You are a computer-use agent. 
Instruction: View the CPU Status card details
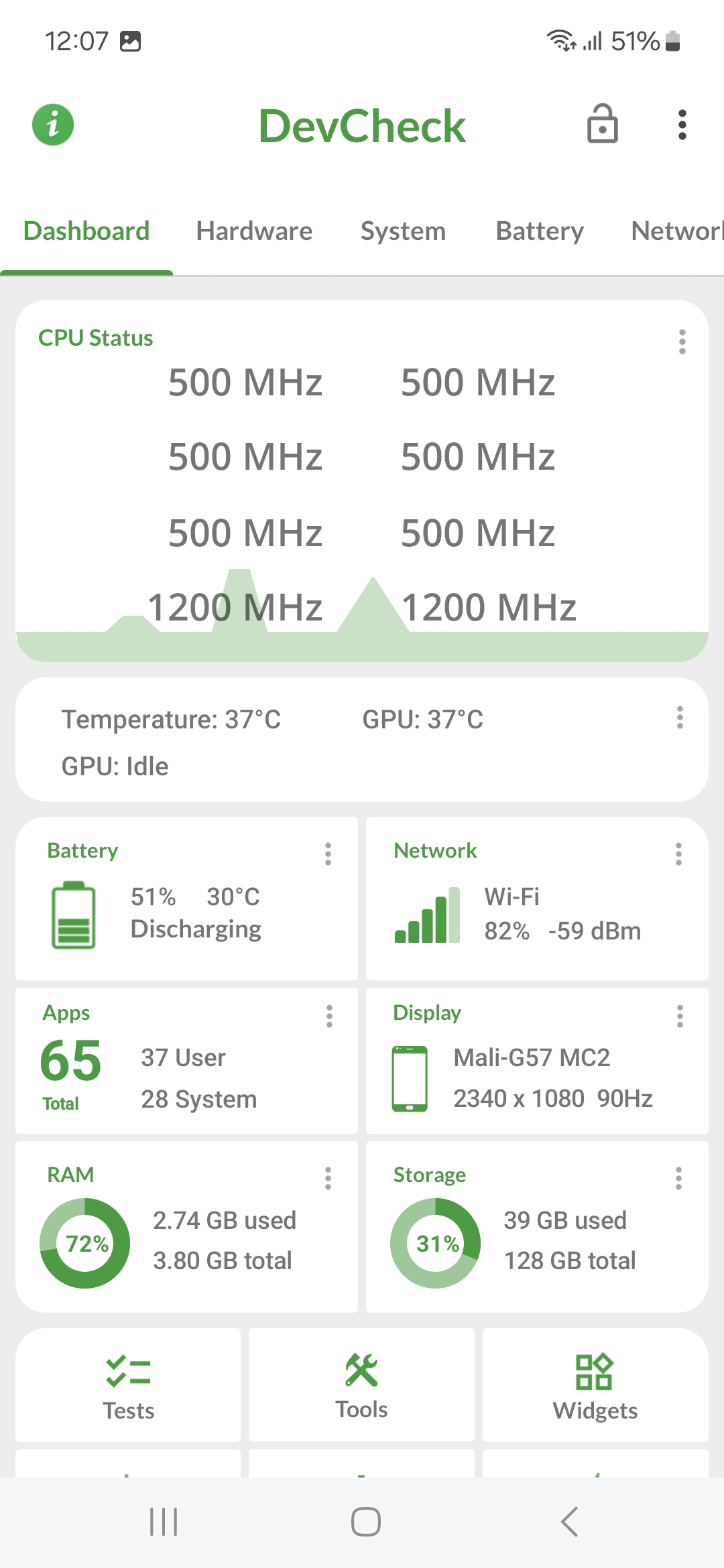[x=362, y=482]
